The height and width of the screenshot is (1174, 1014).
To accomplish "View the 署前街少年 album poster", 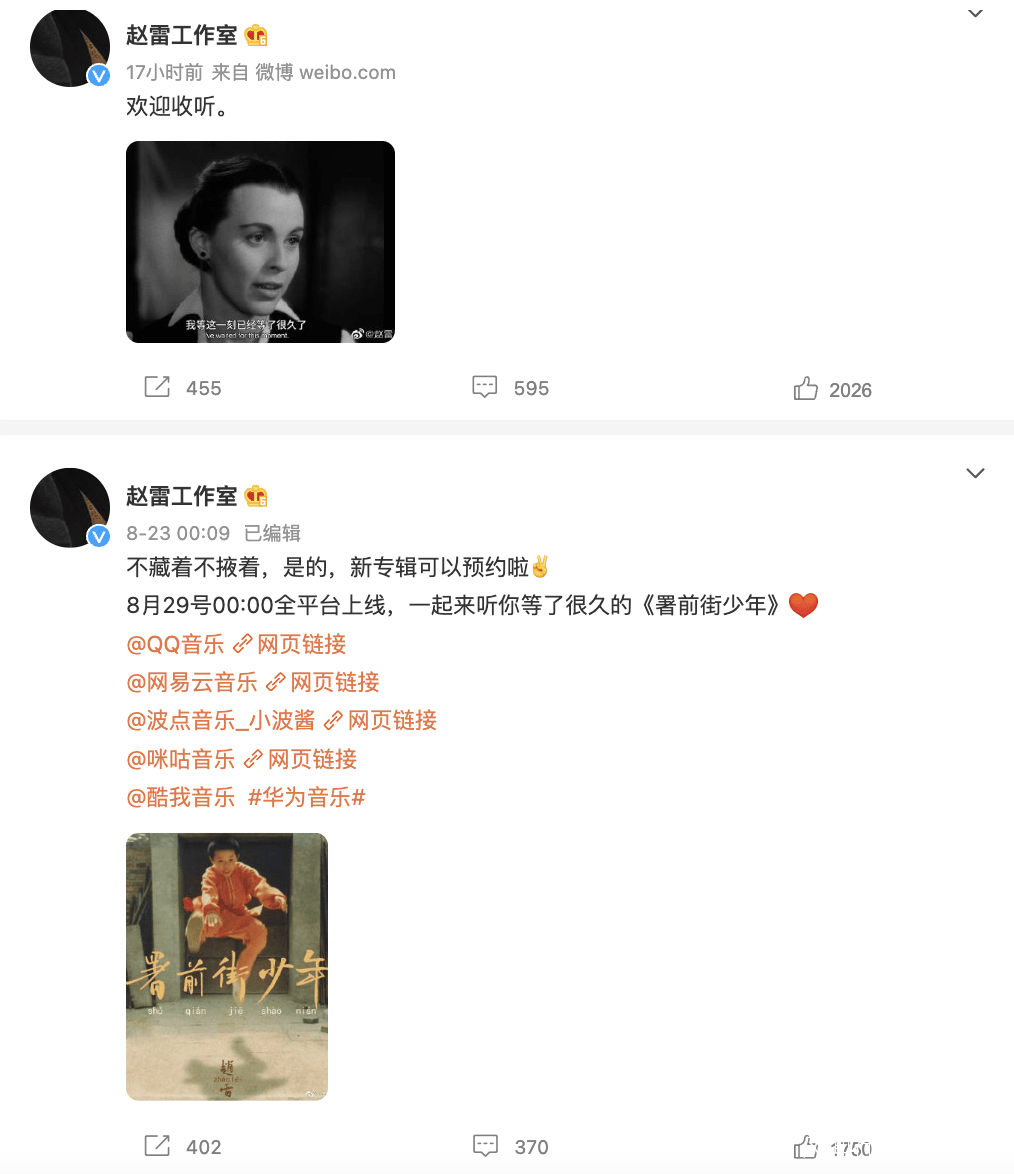I will 227,966.
